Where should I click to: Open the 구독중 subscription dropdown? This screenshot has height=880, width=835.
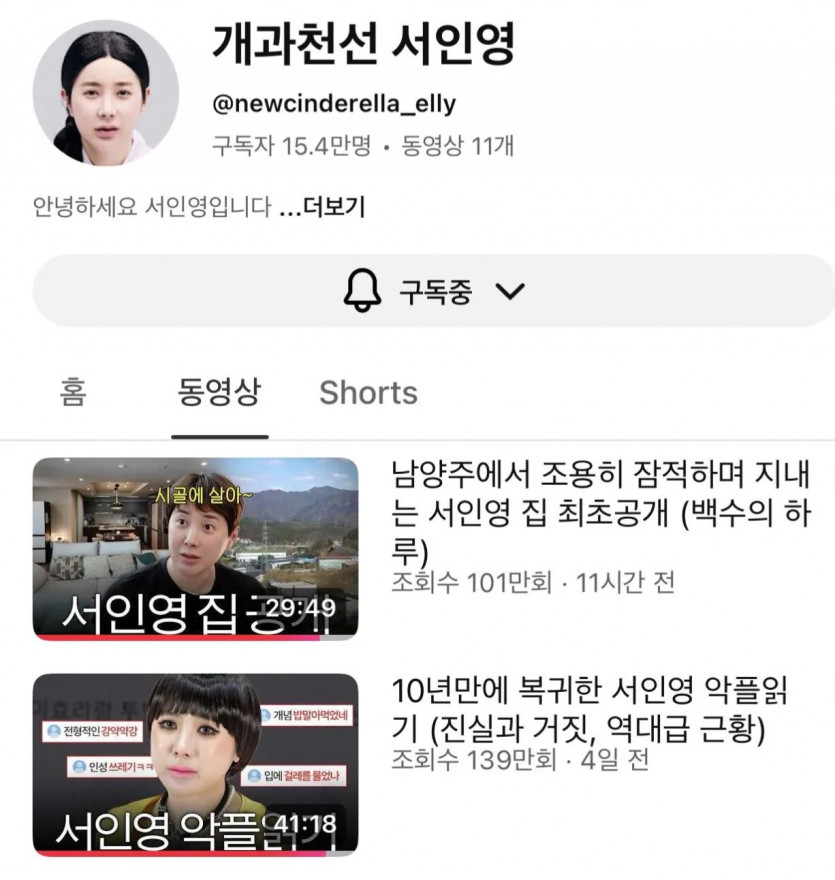tap(434, 291)
